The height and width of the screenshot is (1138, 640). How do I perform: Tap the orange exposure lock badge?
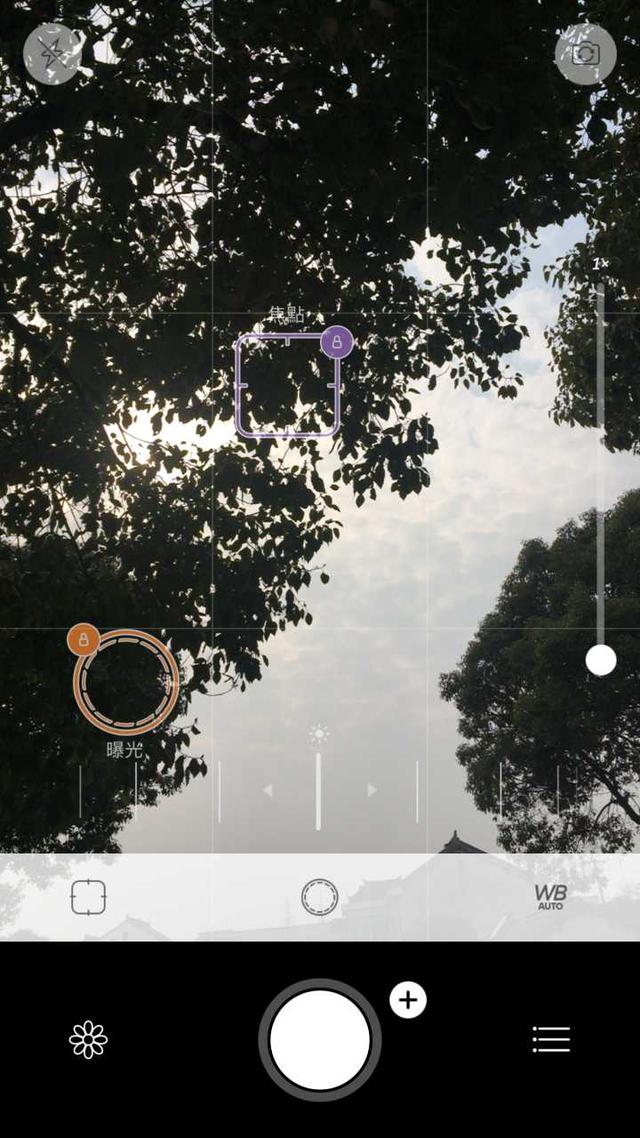(x=83, y=639)
